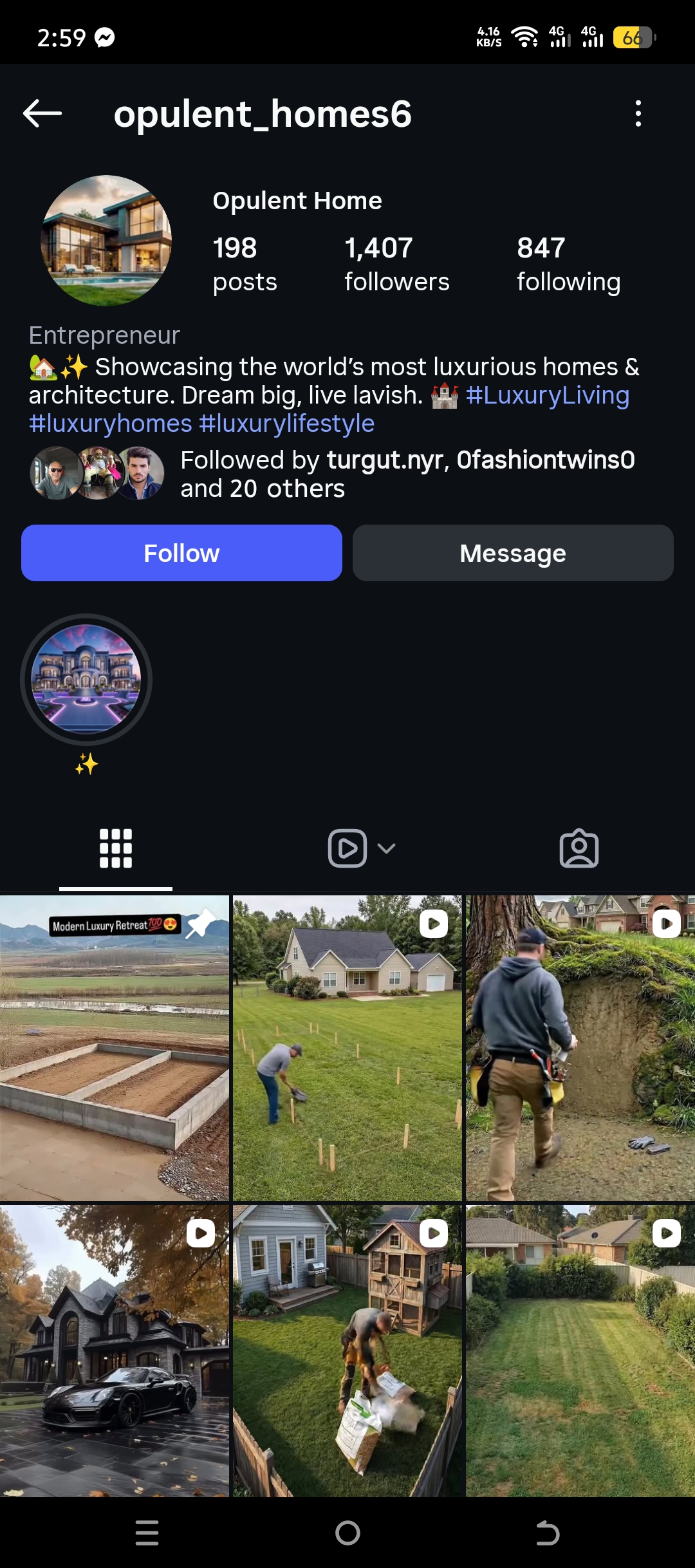View mutual followers including turgut.nyr
Screen dimensions: 695x1568
(x=407, y=474)
